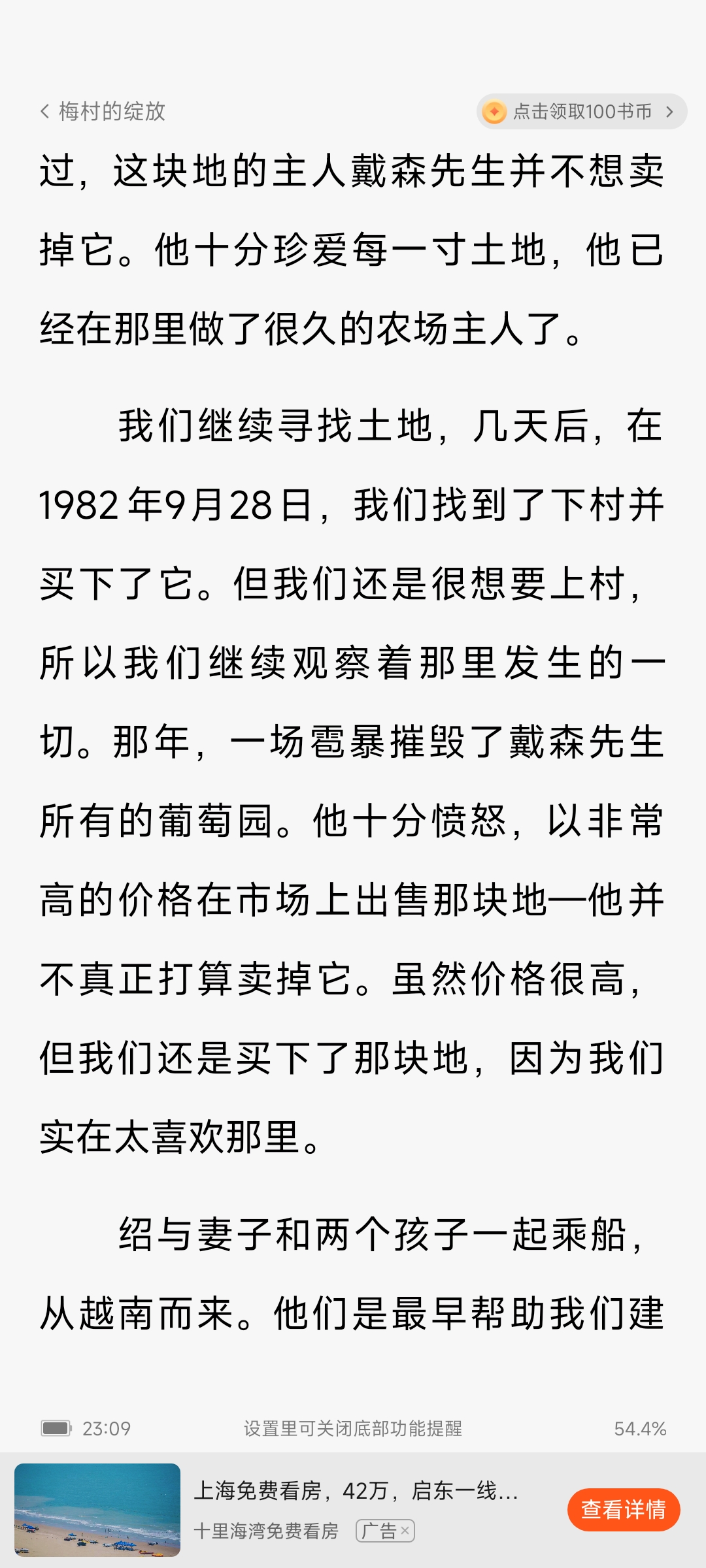Open the 上海免费看房 ad text
This screenshot has height=1568, width=706.
point(356,1490)
